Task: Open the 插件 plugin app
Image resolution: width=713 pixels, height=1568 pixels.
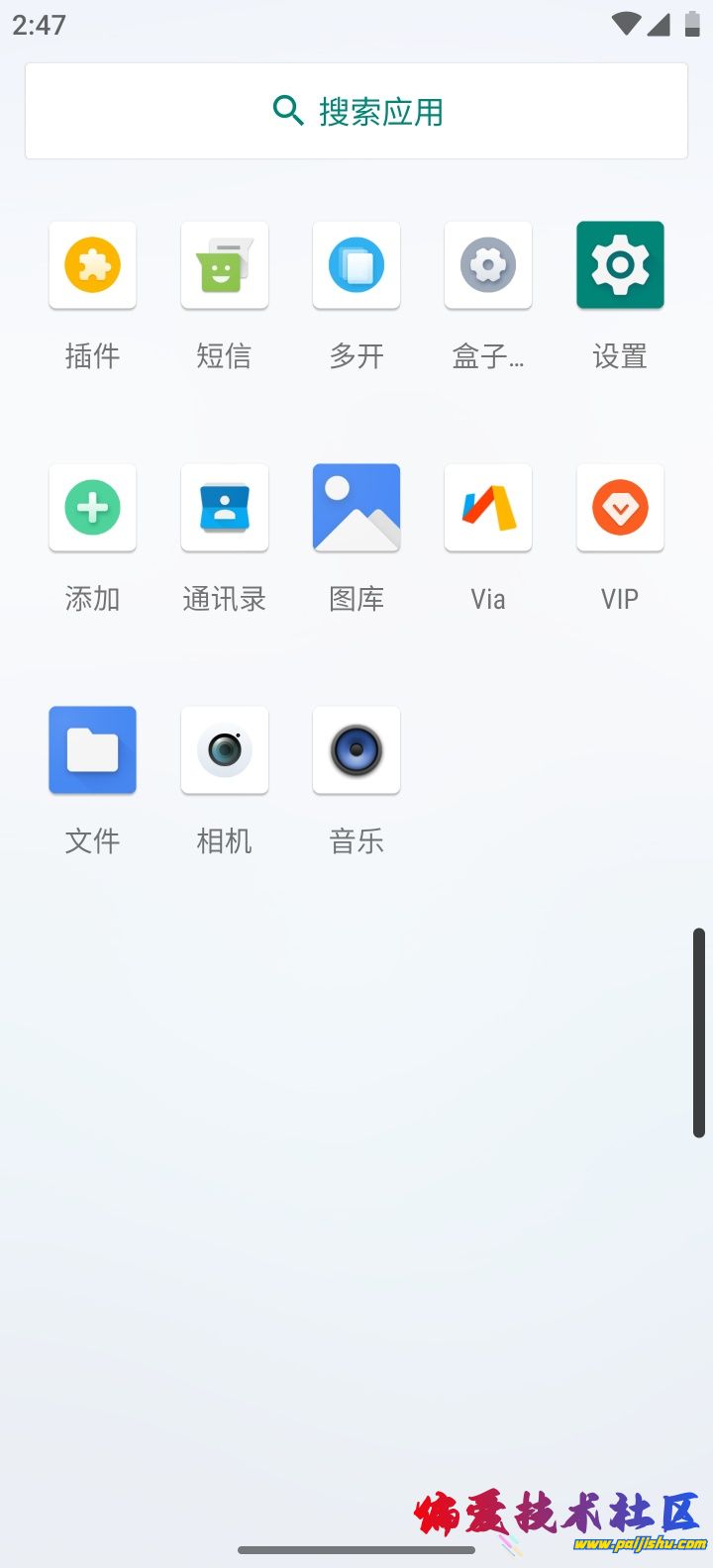Action: [x=92, y=265]
